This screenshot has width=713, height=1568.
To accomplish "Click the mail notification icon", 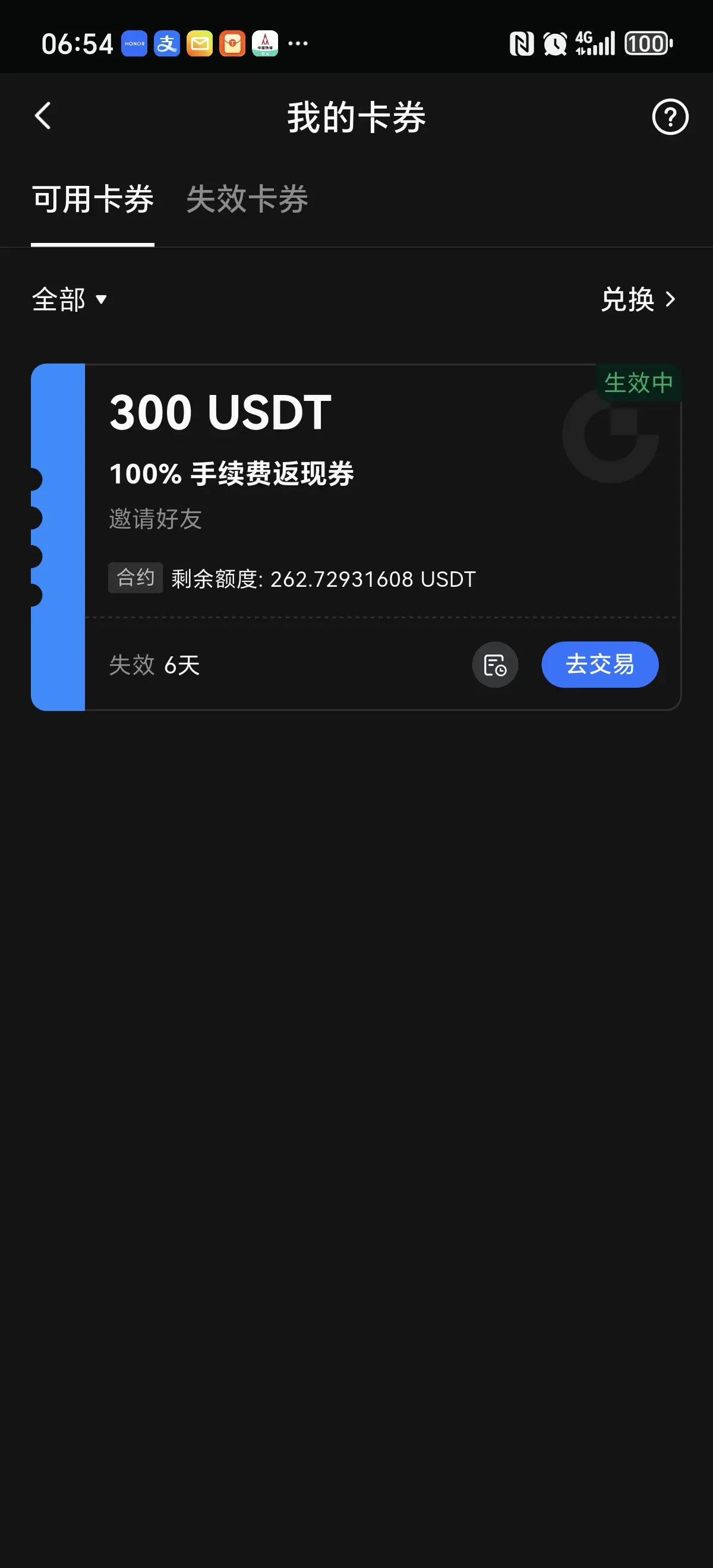I will coord(199,43).
